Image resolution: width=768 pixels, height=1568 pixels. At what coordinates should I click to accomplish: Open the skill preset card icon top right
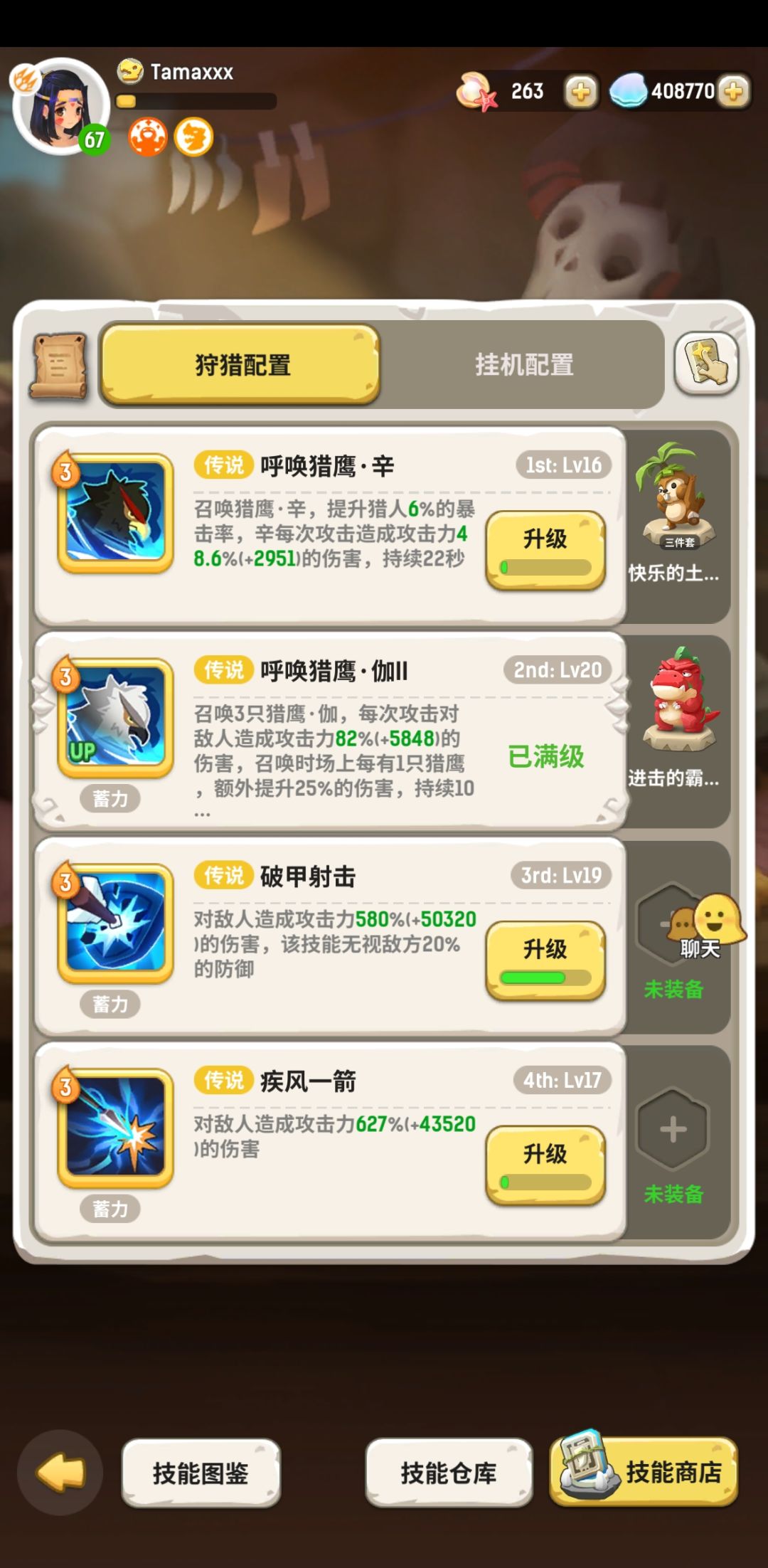coord(706,364)
